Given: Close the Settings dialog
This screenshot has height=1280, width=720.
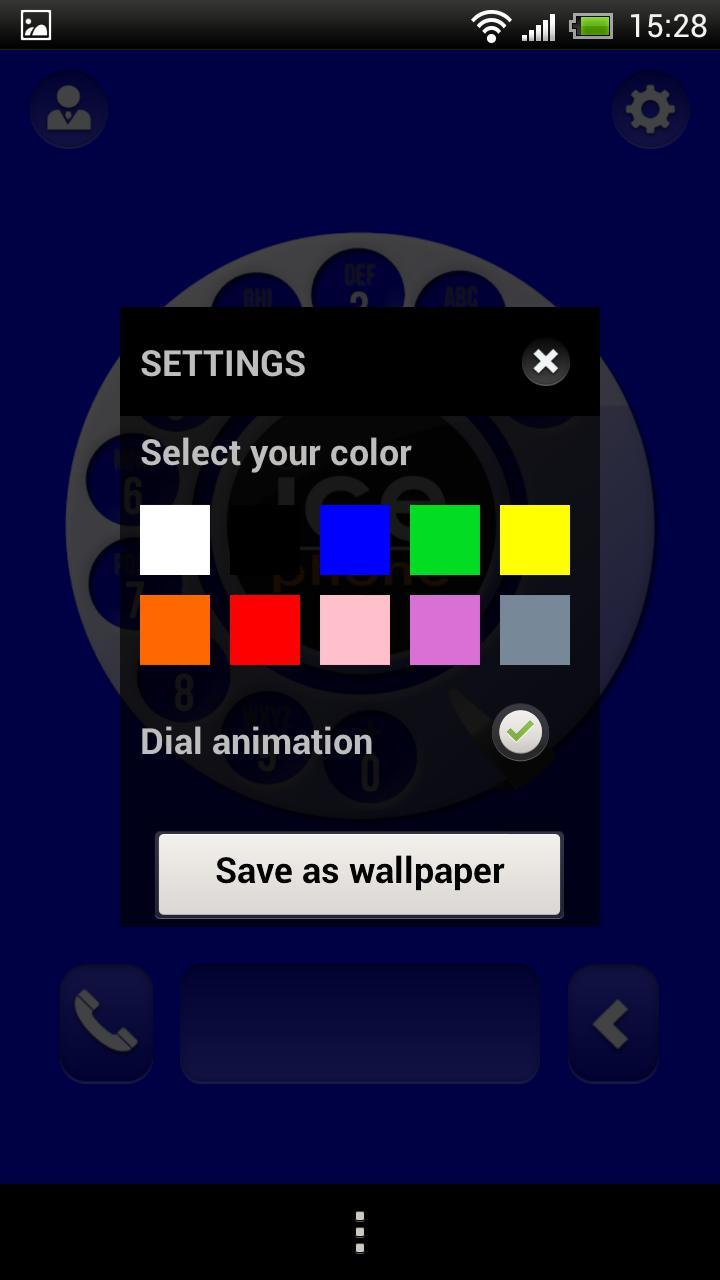Looking at the screenshot, I should (x=545, y=362).
